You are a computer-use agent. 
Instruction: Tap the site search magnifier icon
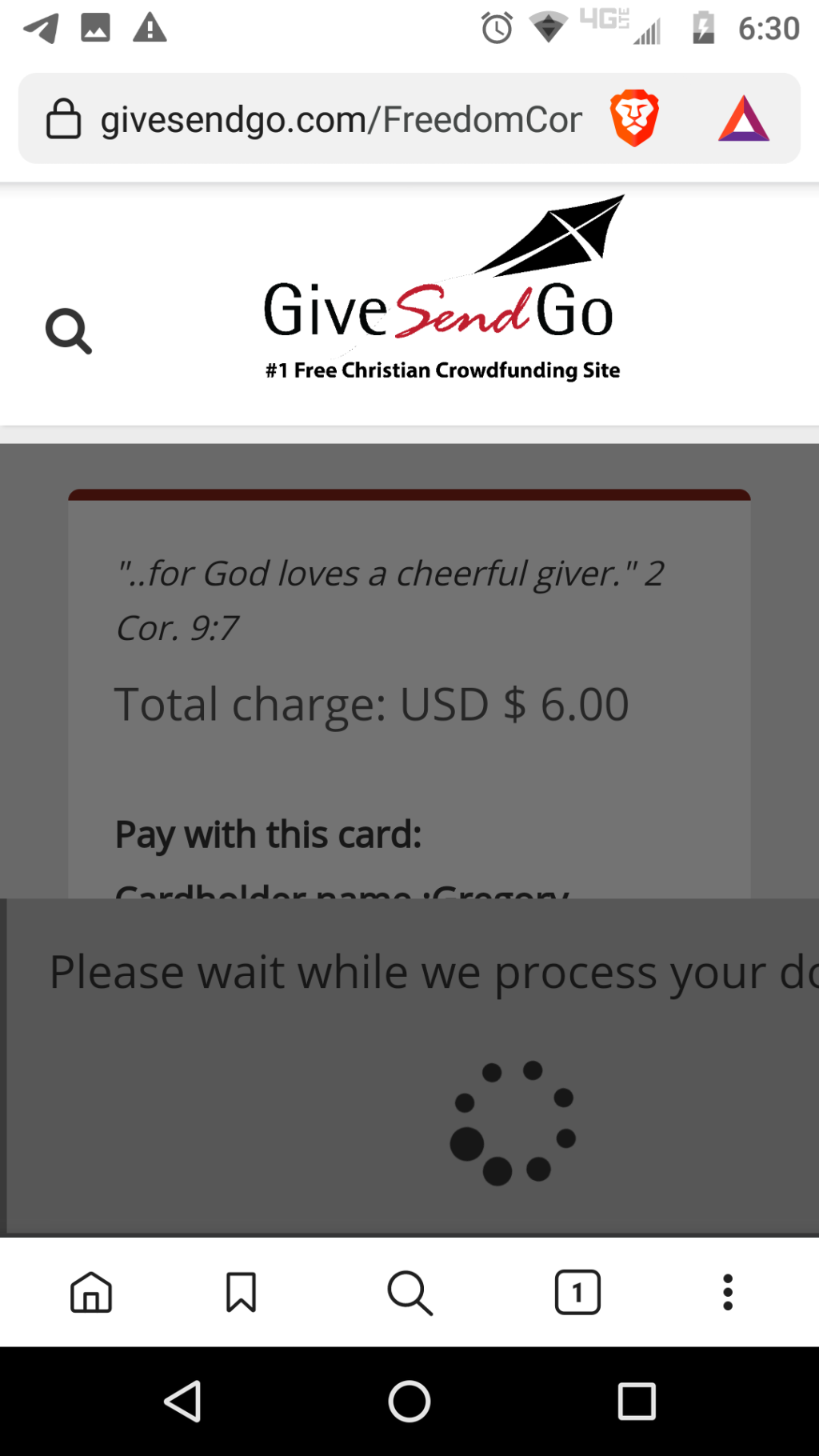[69, 331]
